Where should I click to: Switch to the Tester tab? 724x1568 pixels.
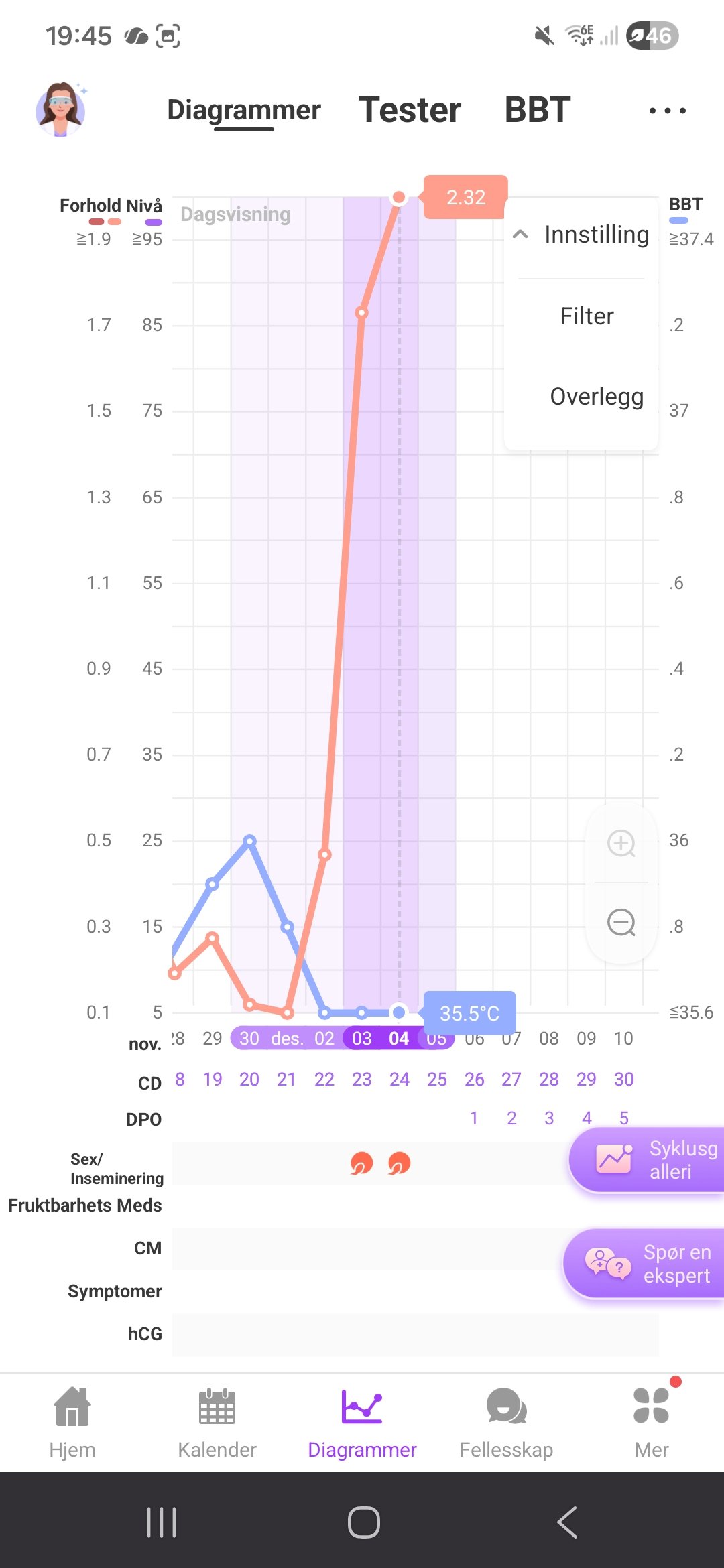tap(410, 109)
